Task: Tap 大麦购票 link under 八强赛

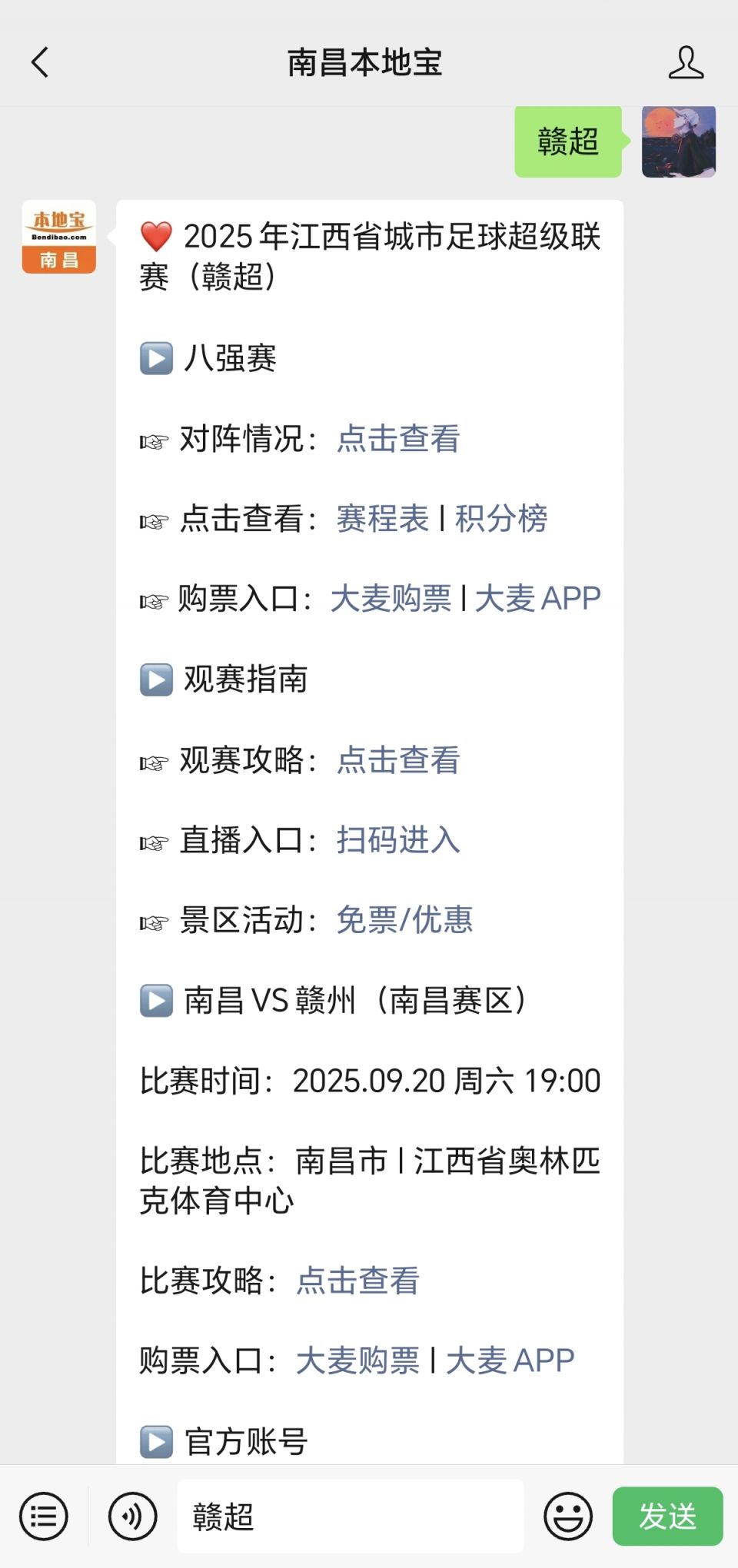Action: pos(391,599)
